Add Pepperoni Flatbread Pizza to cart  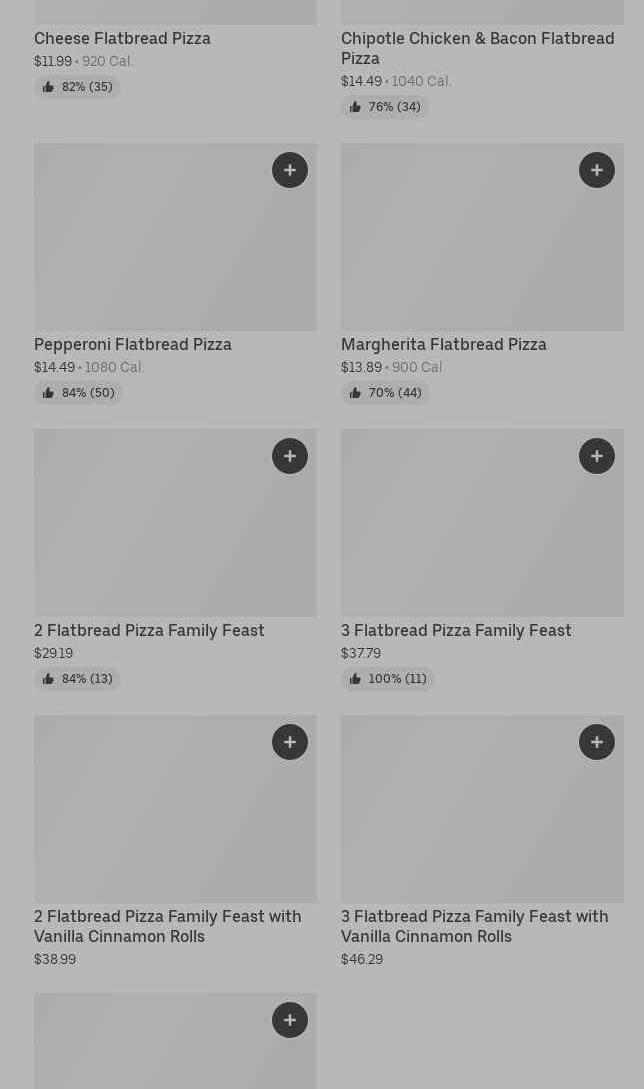coord(290,170)
